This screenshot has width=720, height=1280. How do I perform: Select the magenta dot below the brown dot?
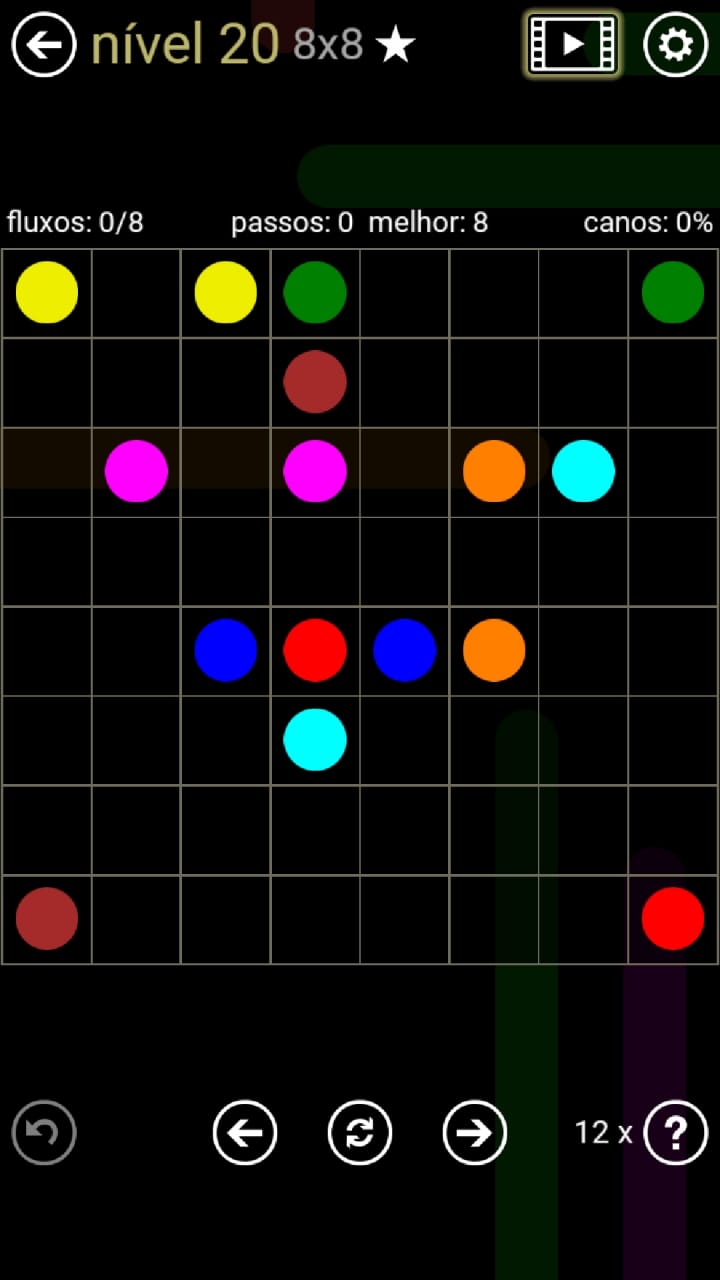click(x=315, y=470)
